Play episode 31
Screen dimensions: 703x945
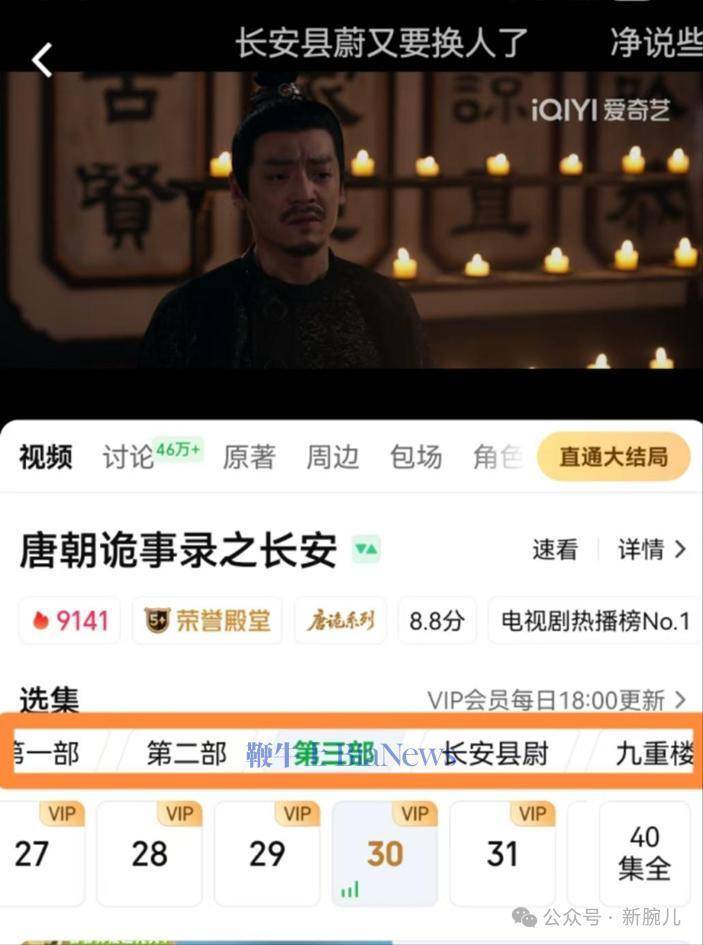502,853
